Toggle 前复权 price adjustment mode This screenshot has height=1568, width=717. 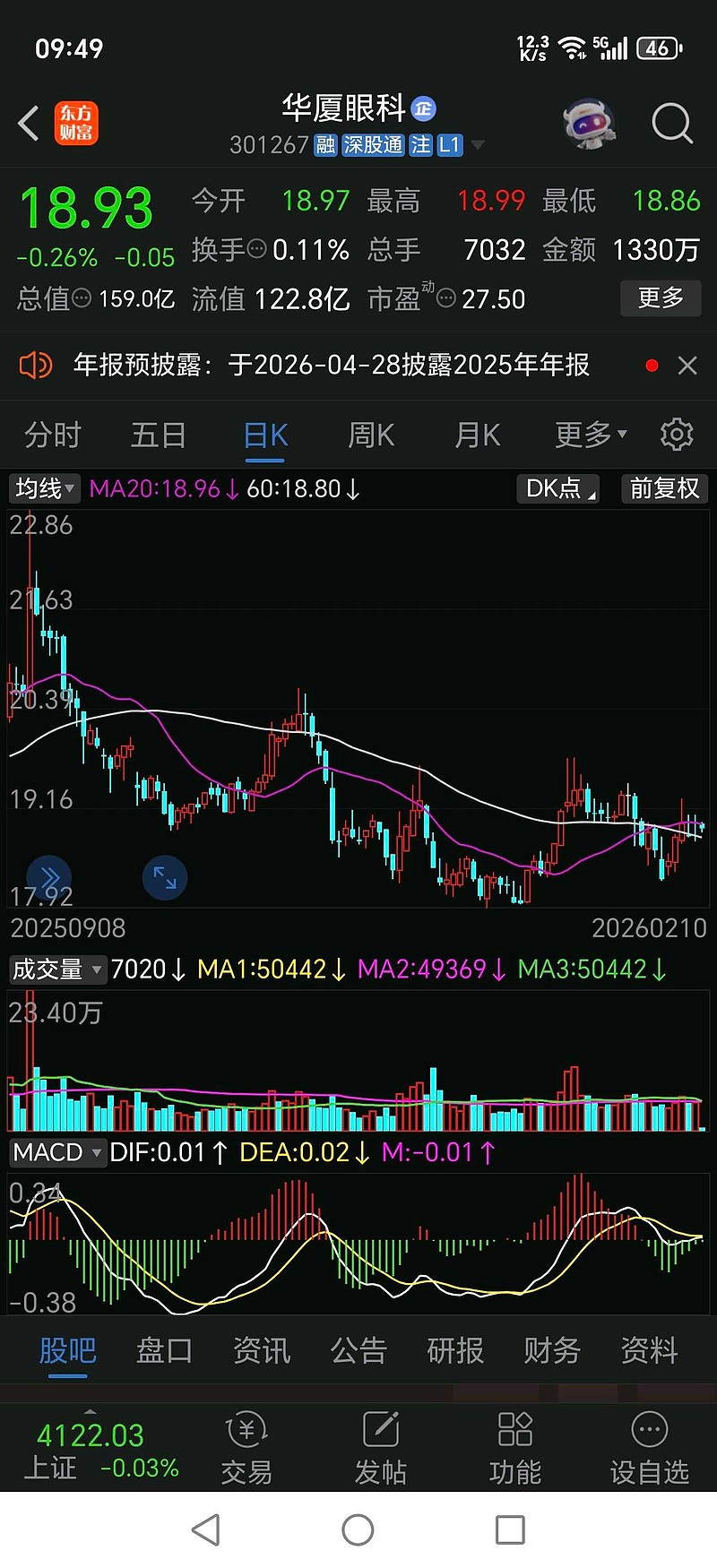point(664,488)
